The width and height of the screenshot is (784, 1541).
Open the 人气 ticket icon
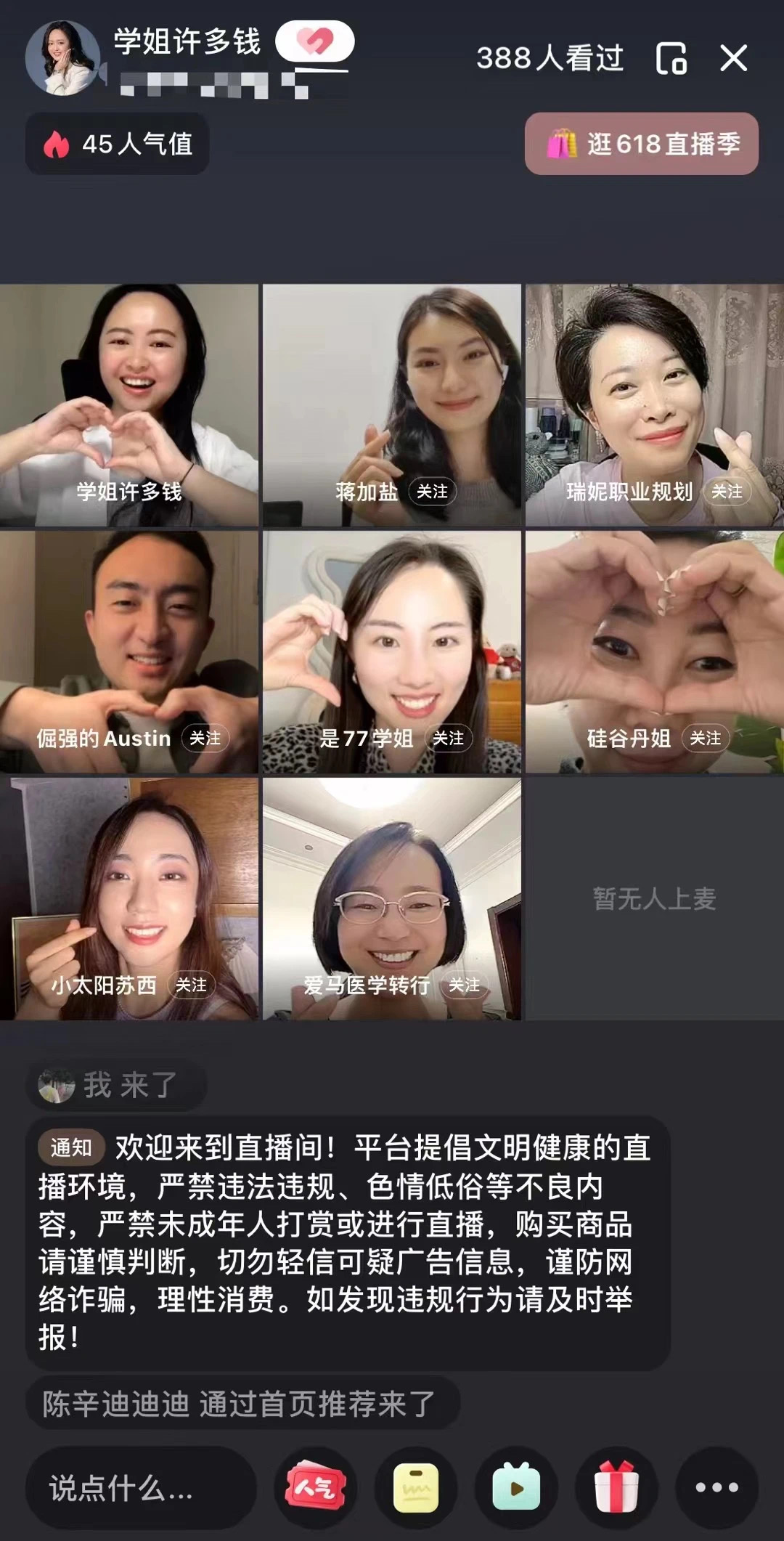(x=315, y=1488)
